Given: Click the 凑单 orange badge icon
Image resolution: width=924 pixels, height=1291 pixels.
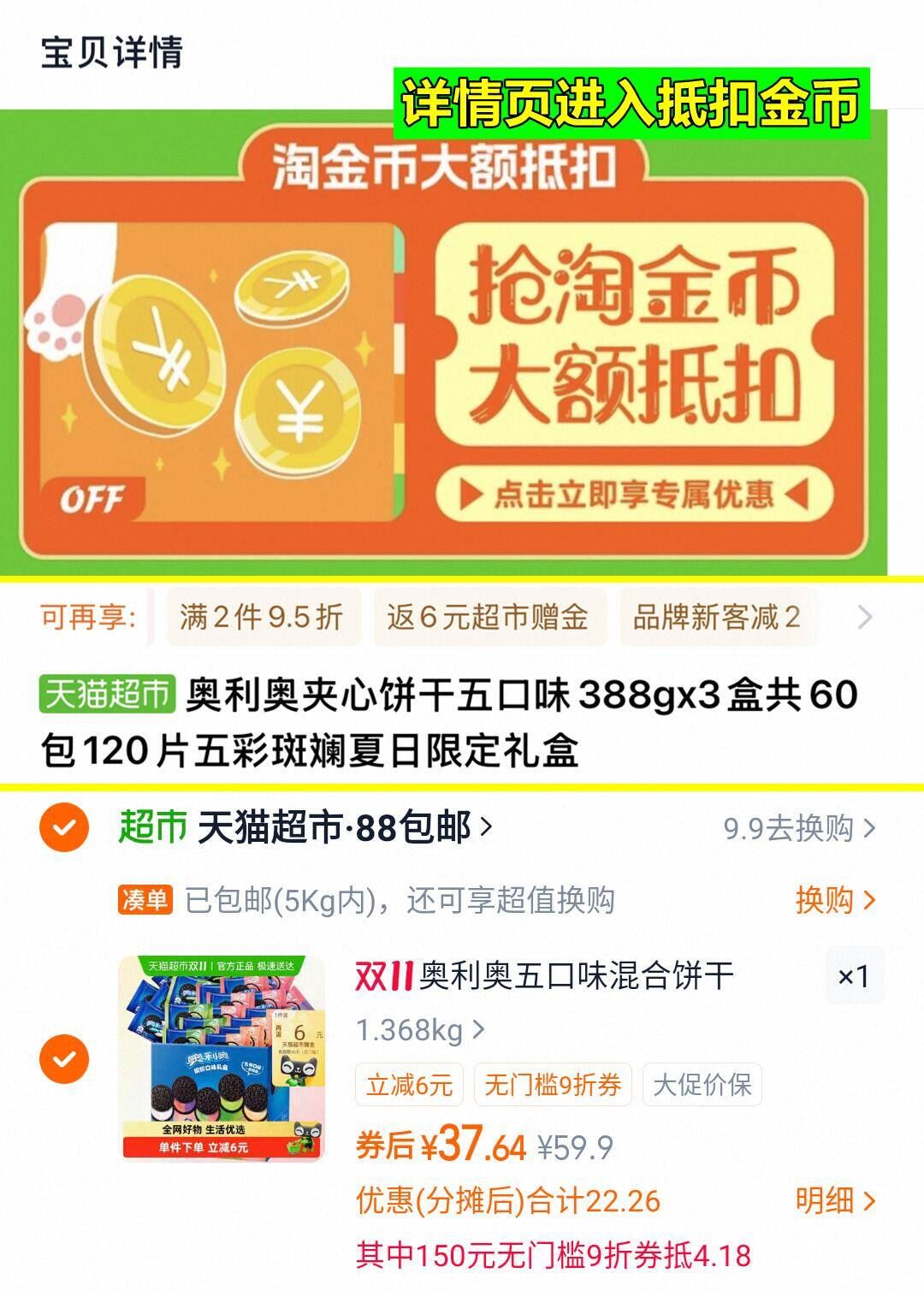Looking at the screenshot, I should coord(147,896).
